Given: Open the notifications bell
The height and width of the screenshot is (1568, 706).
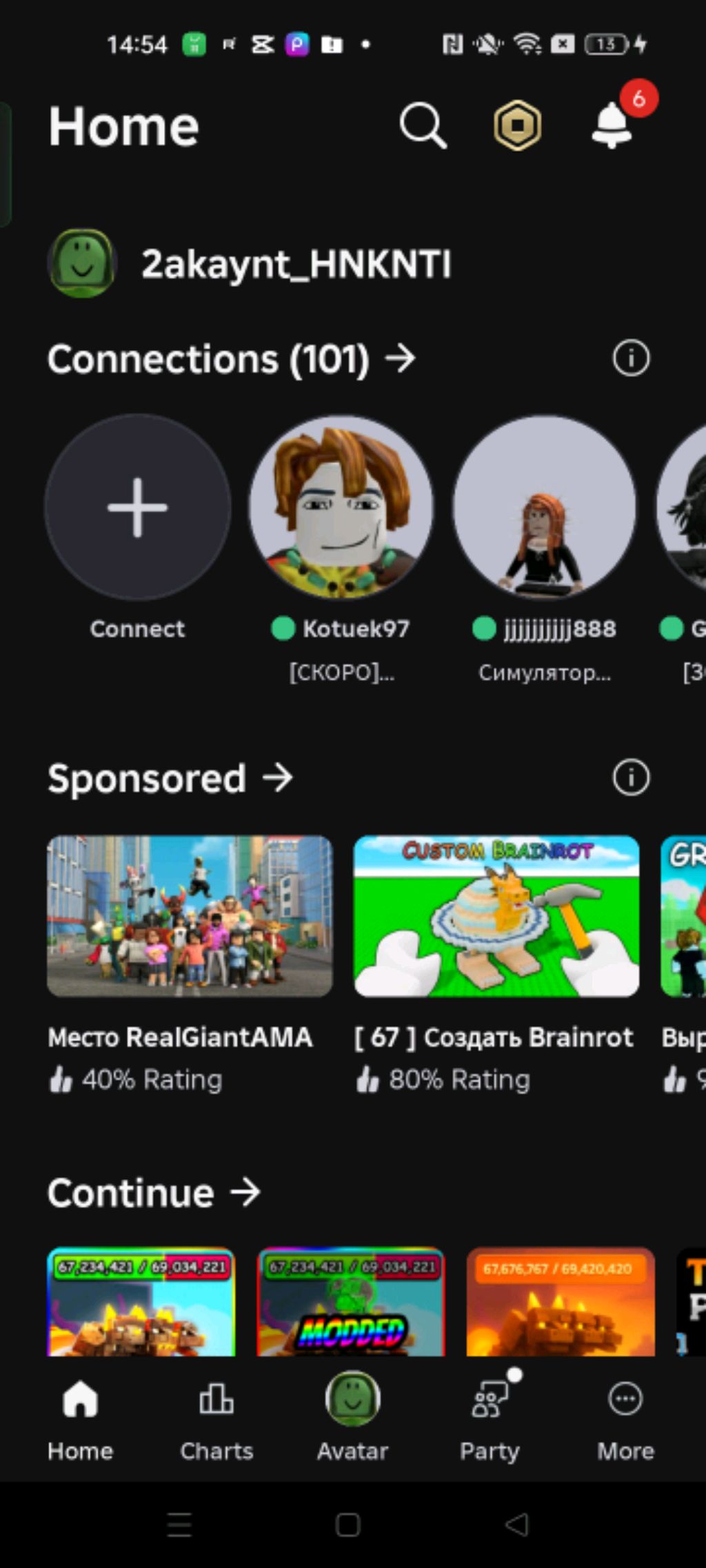Looking at the screenshot, I should pyautogui.click(x=612, y=125).
